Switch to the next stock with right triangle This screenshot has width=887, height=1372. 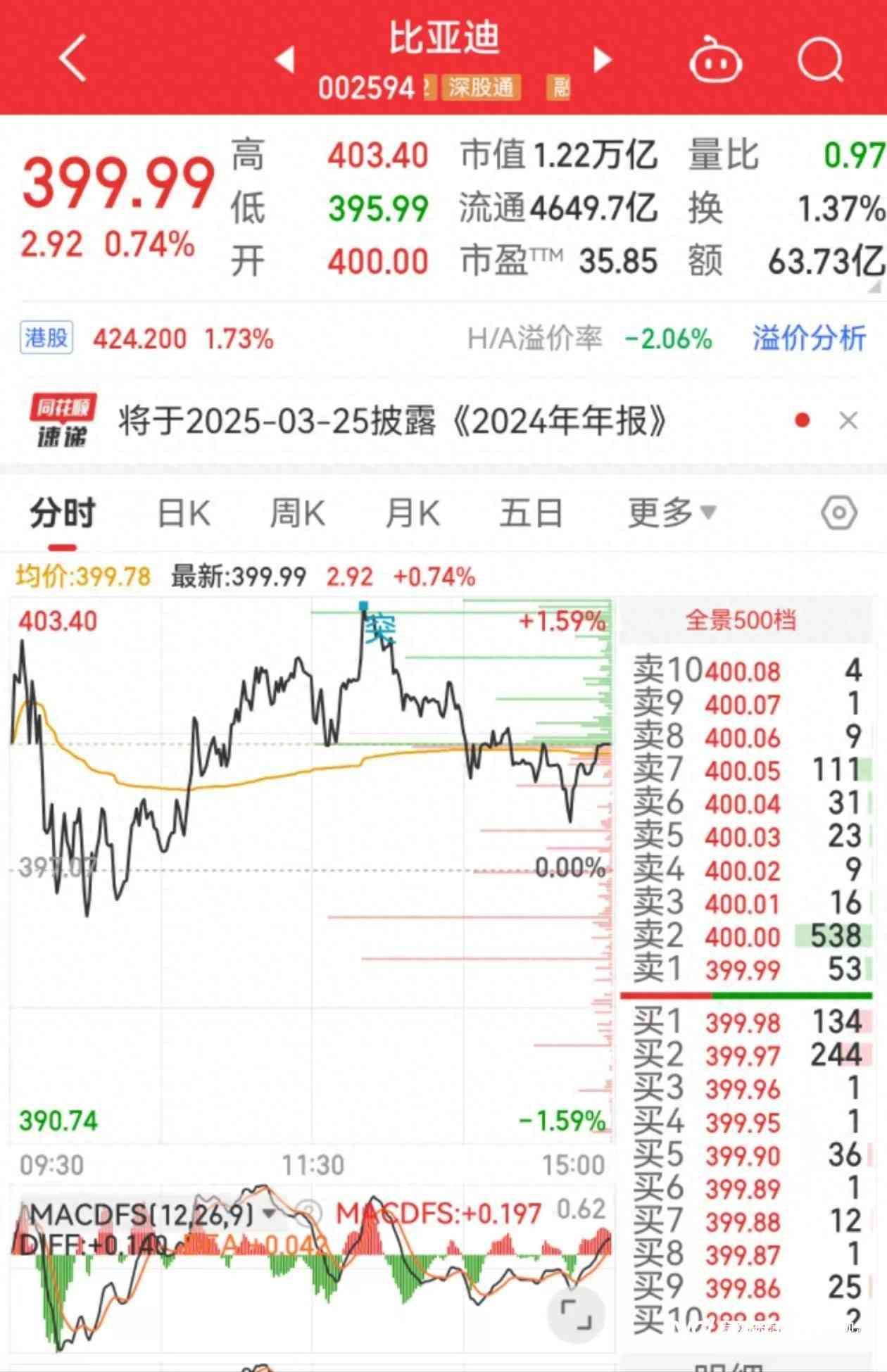tap(603, 59)
